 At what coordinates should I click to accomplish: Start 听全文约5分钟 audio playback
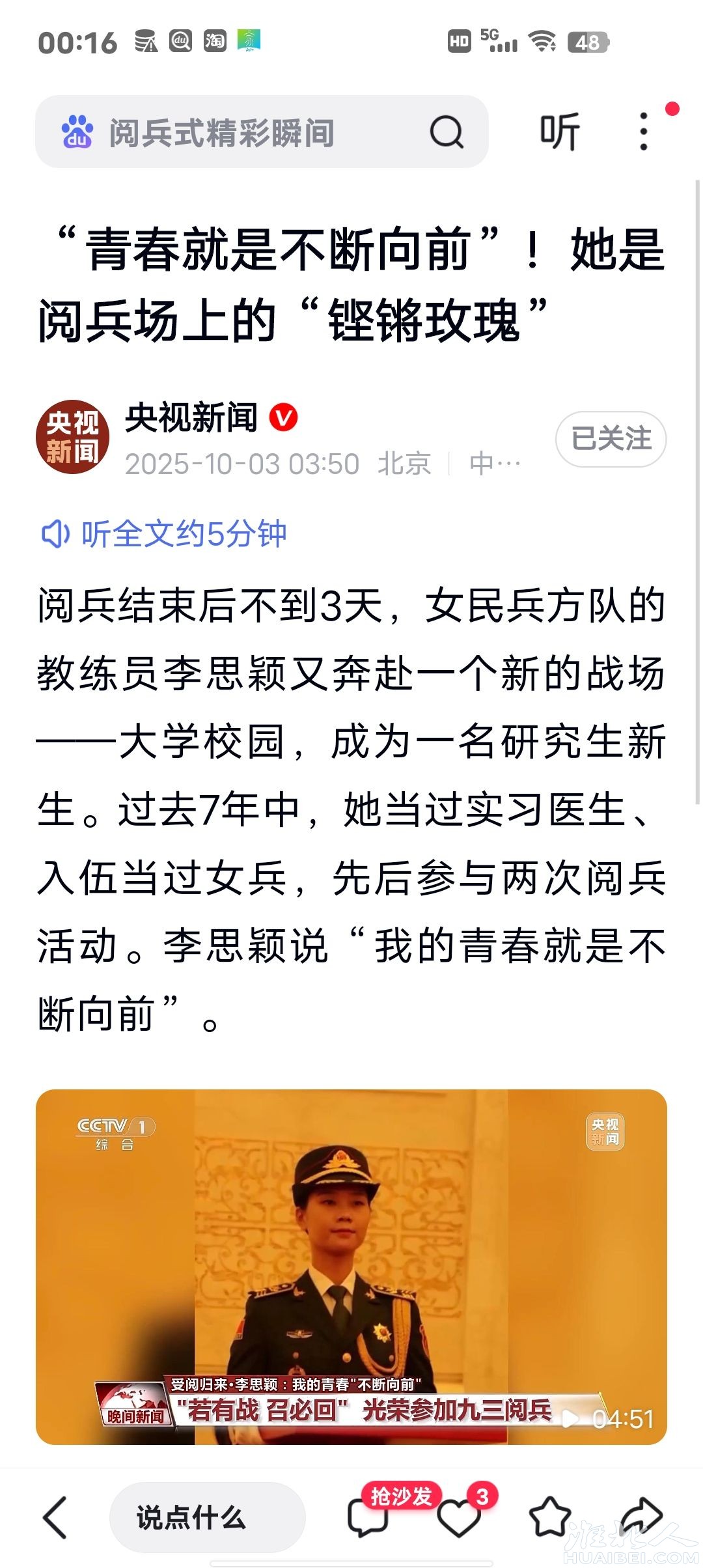click(x=164, y=535)
